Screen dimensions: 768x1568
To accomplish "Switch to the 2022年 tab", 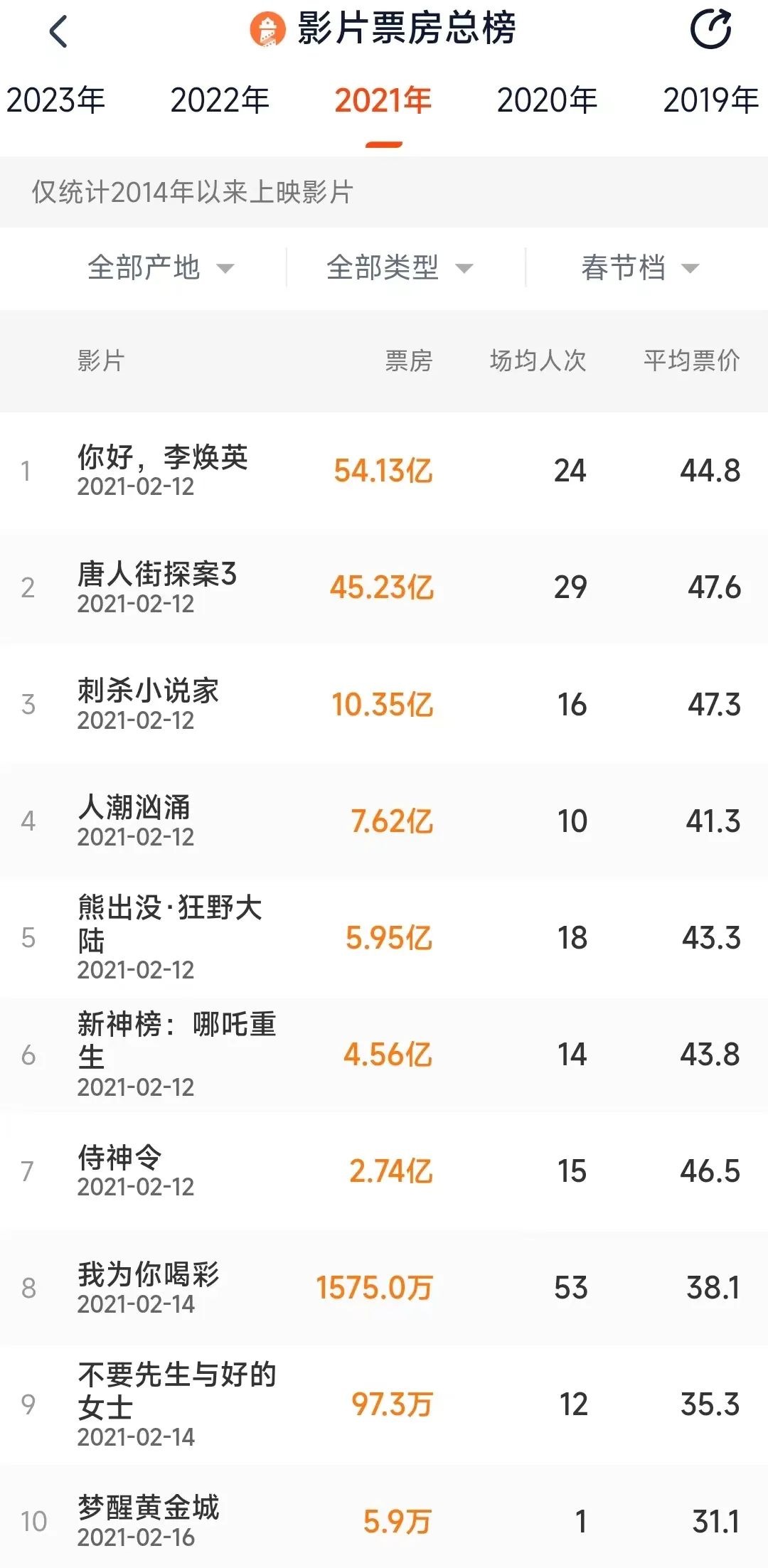I will 220,101.
